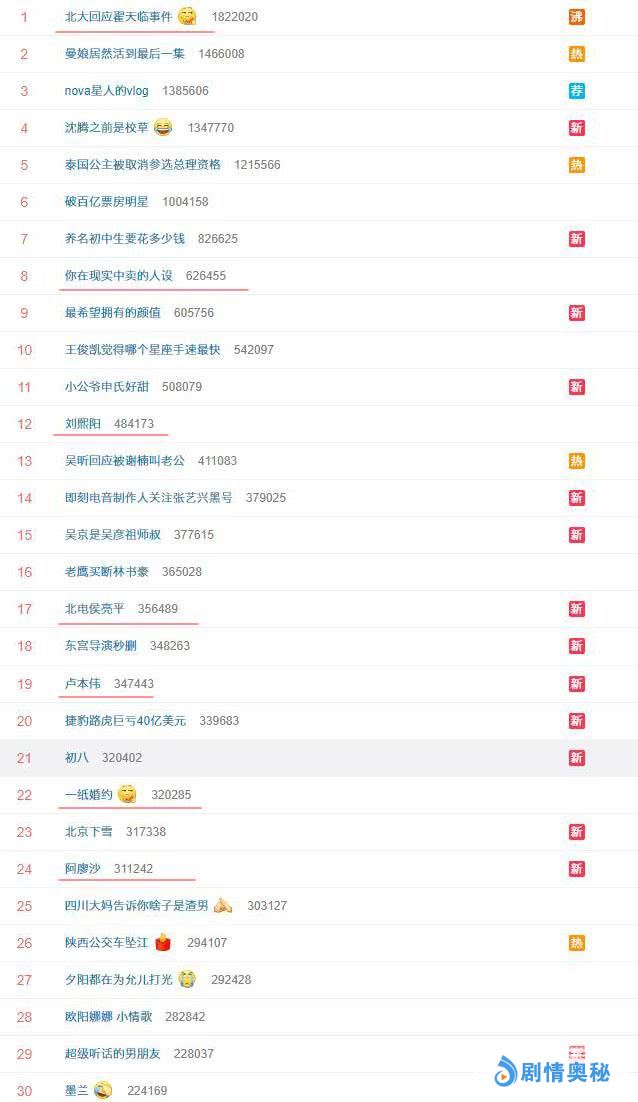The width and height of the screenshot is (638, 1102).
Task: Open the 墨兰 hot search entry
Action: 76,1091
